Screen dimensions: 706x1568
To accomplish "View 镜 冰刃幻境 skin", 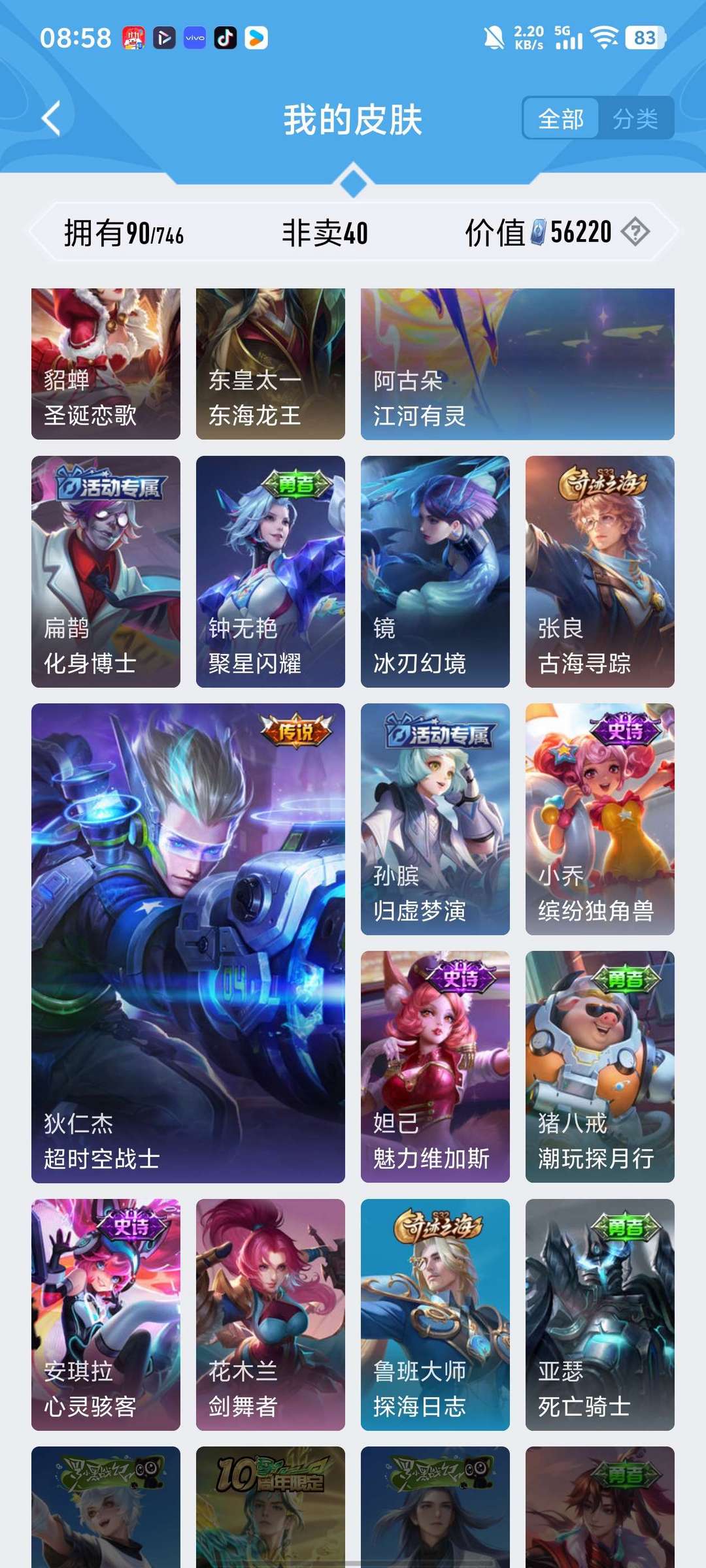I will coord(435,572).
